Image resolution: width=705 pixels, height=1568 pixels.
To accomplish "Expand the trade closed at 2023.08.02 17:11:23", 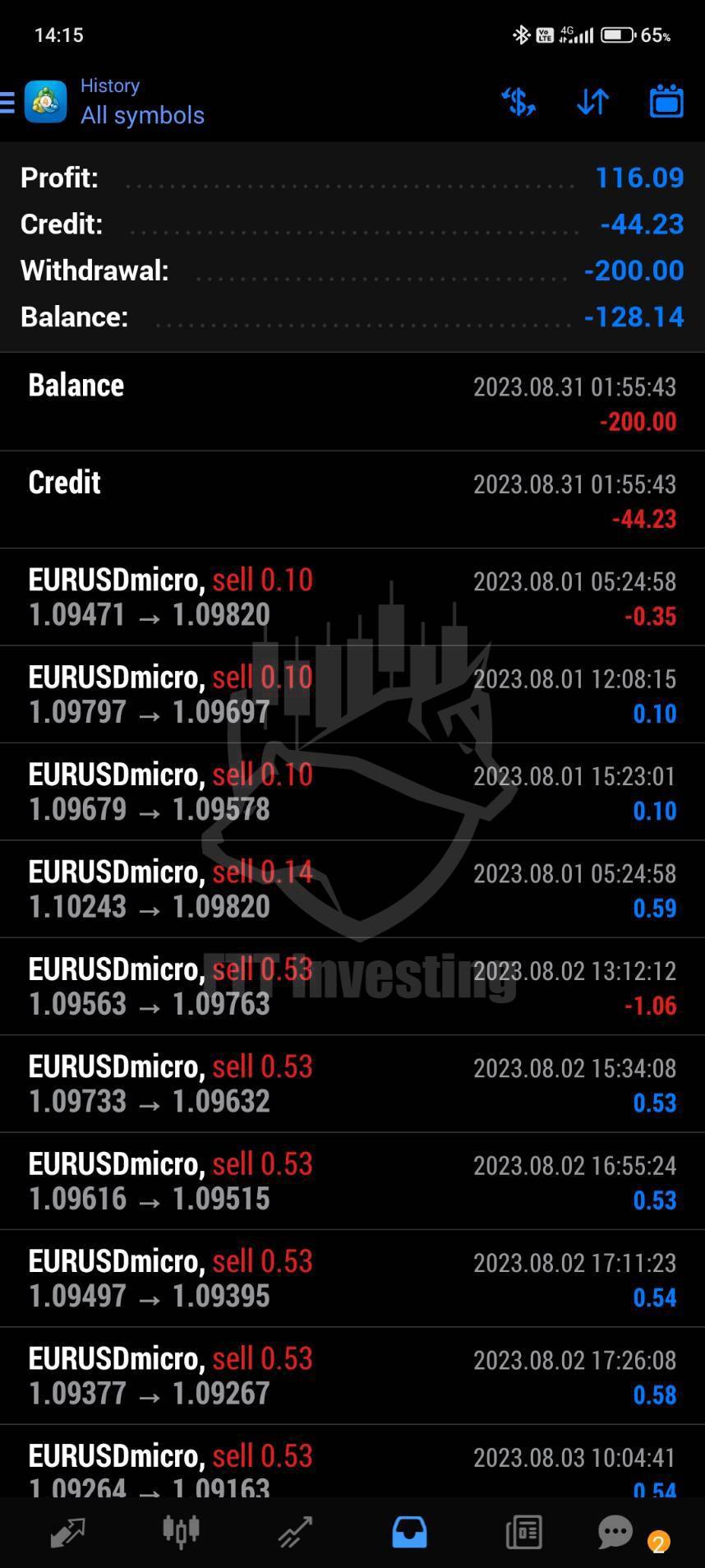I will coord(352,1279).
